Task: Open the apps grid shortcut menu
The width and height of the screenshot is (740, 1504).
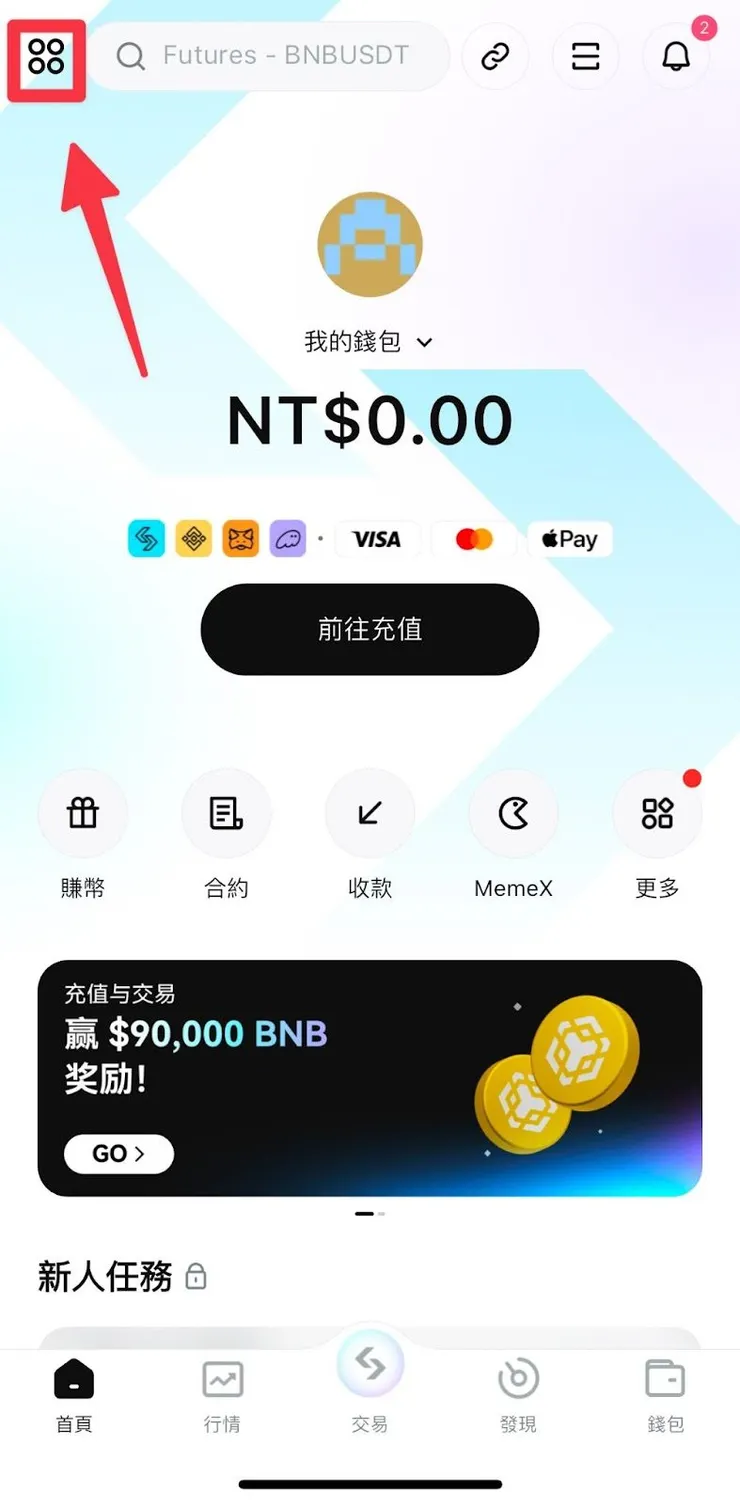Action: [x=46, y=57]
